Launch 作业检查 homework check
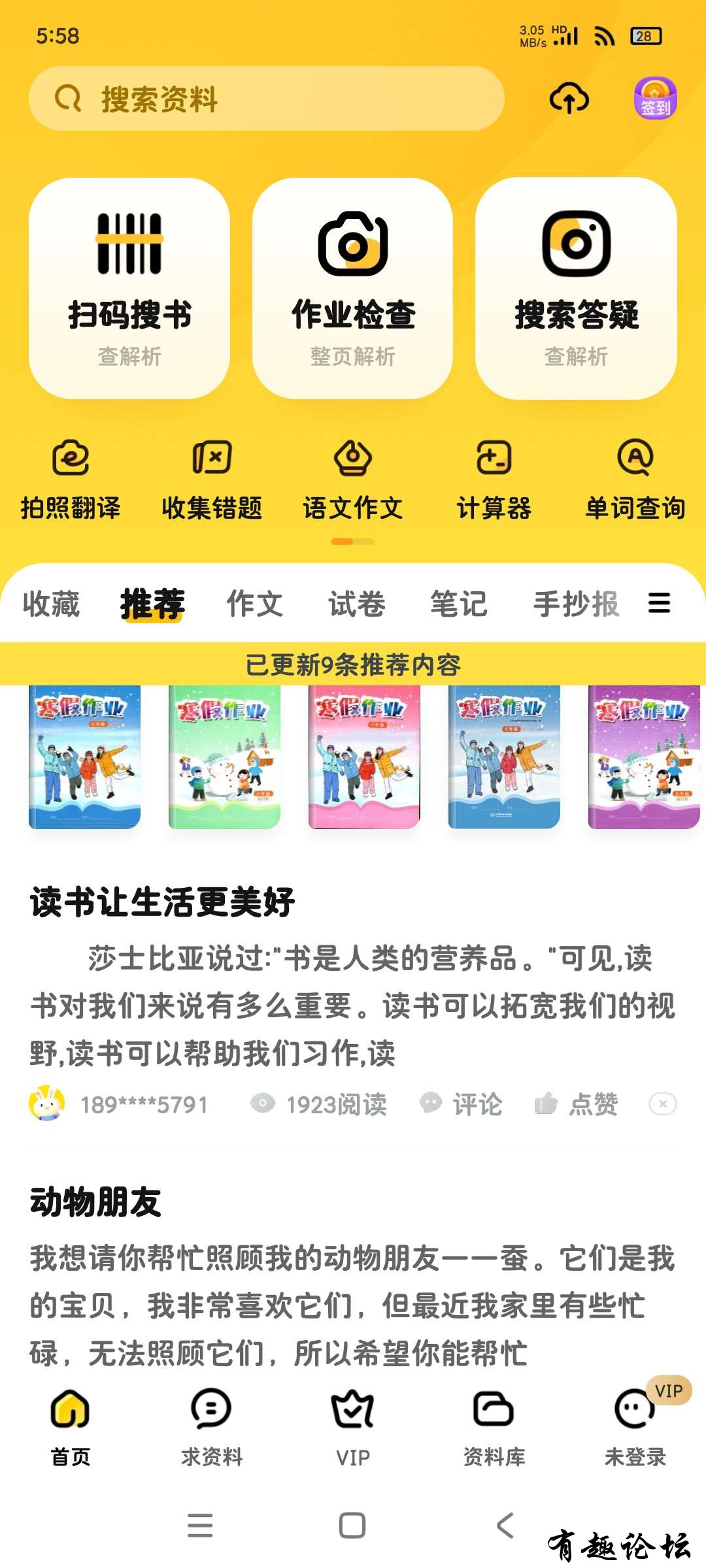Image resolution: width=706 pixels, height=1568 pixels. point(353,289)
